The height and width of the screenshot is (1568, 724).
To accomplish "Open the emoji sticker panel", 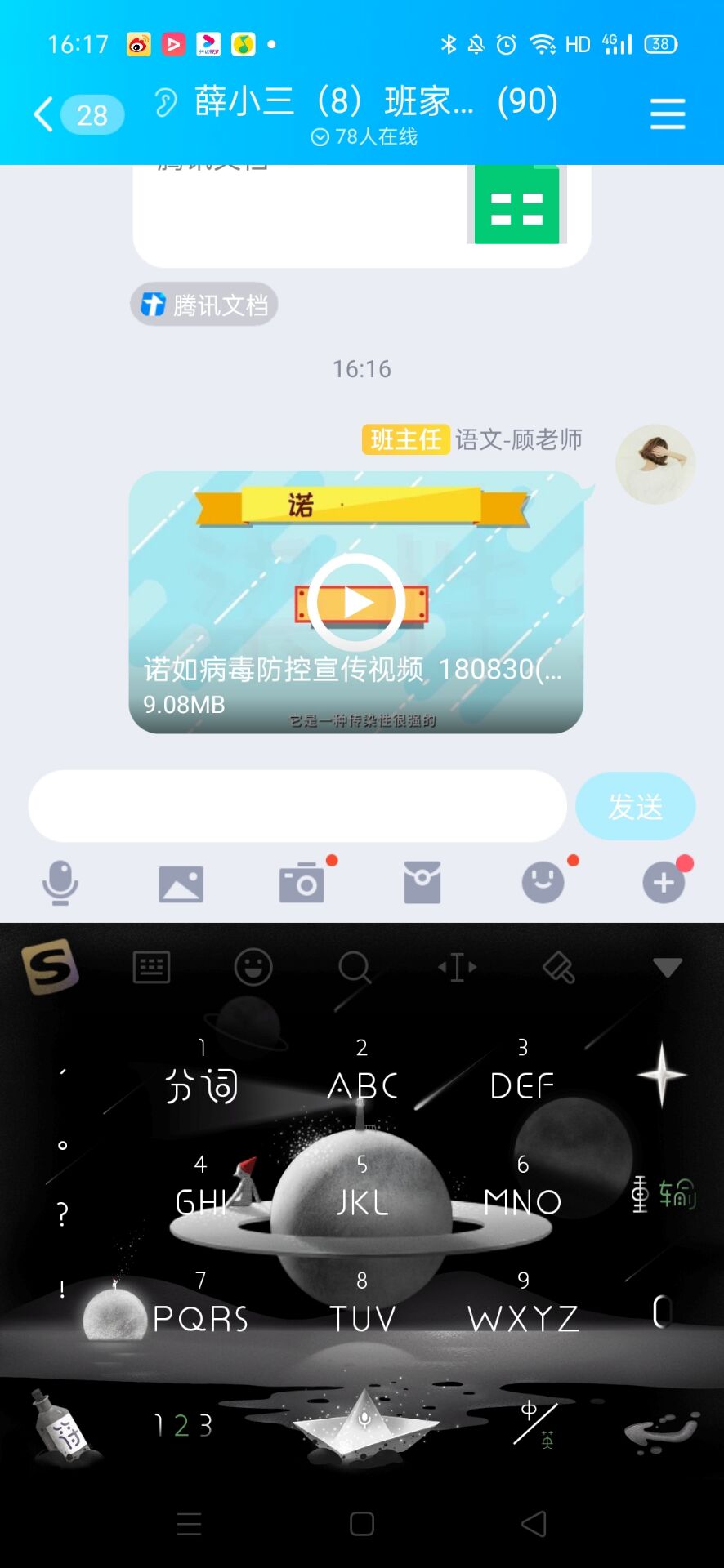I will tap(543, 883).
